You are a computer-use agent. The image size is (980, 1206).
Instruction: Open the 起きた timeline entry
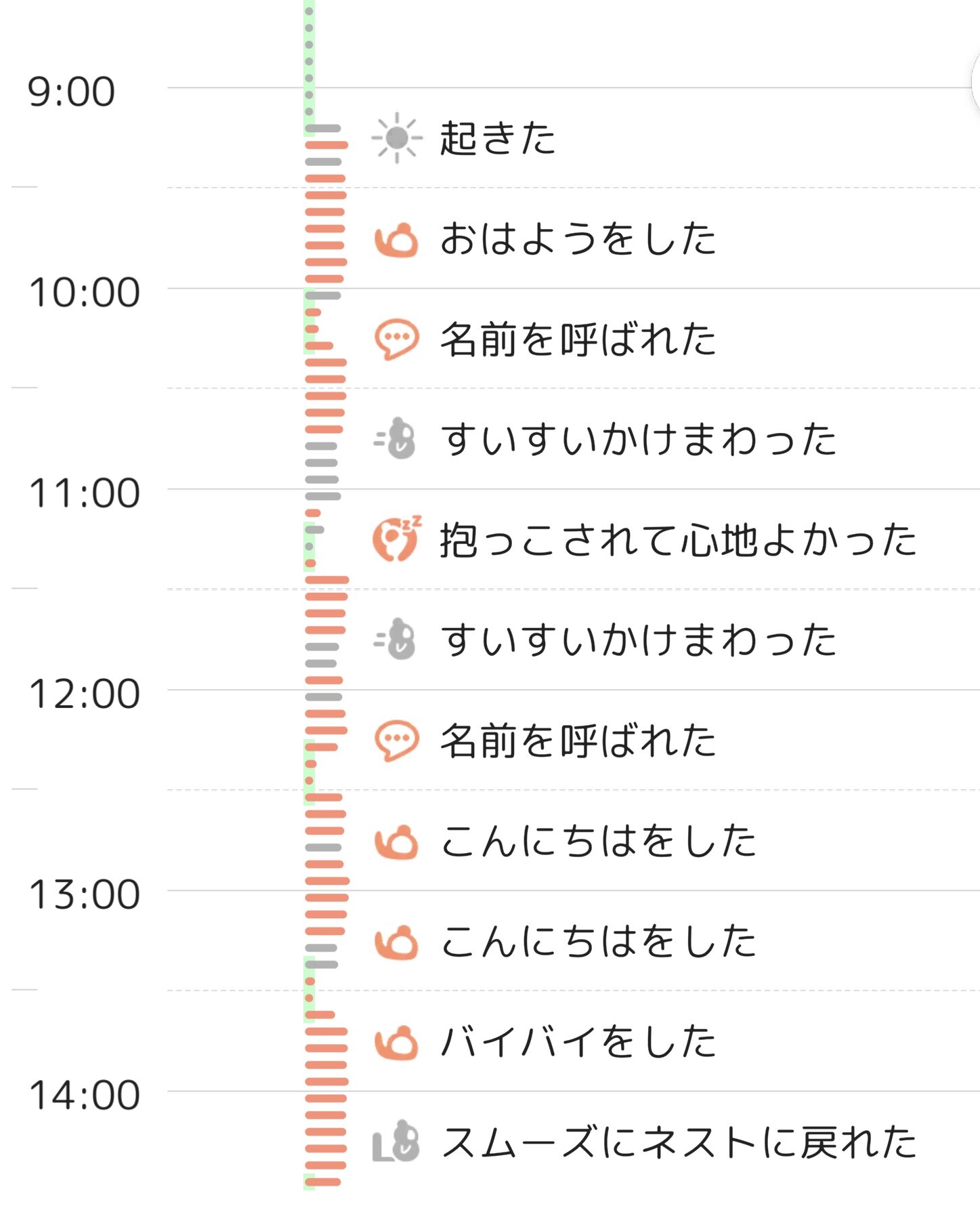[x=498, y=138]
